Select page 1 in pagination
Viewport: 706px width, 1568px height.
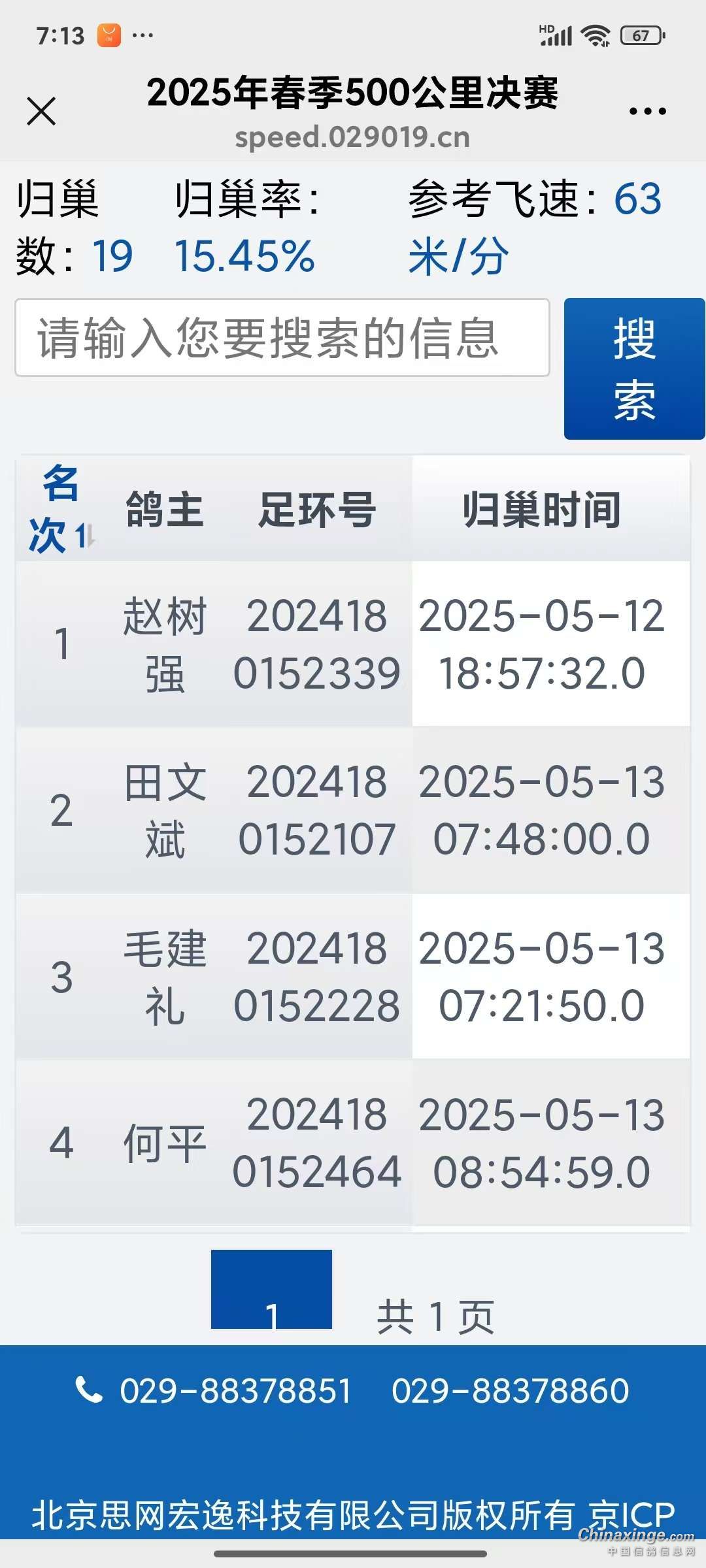click(x=271, y=1290)
